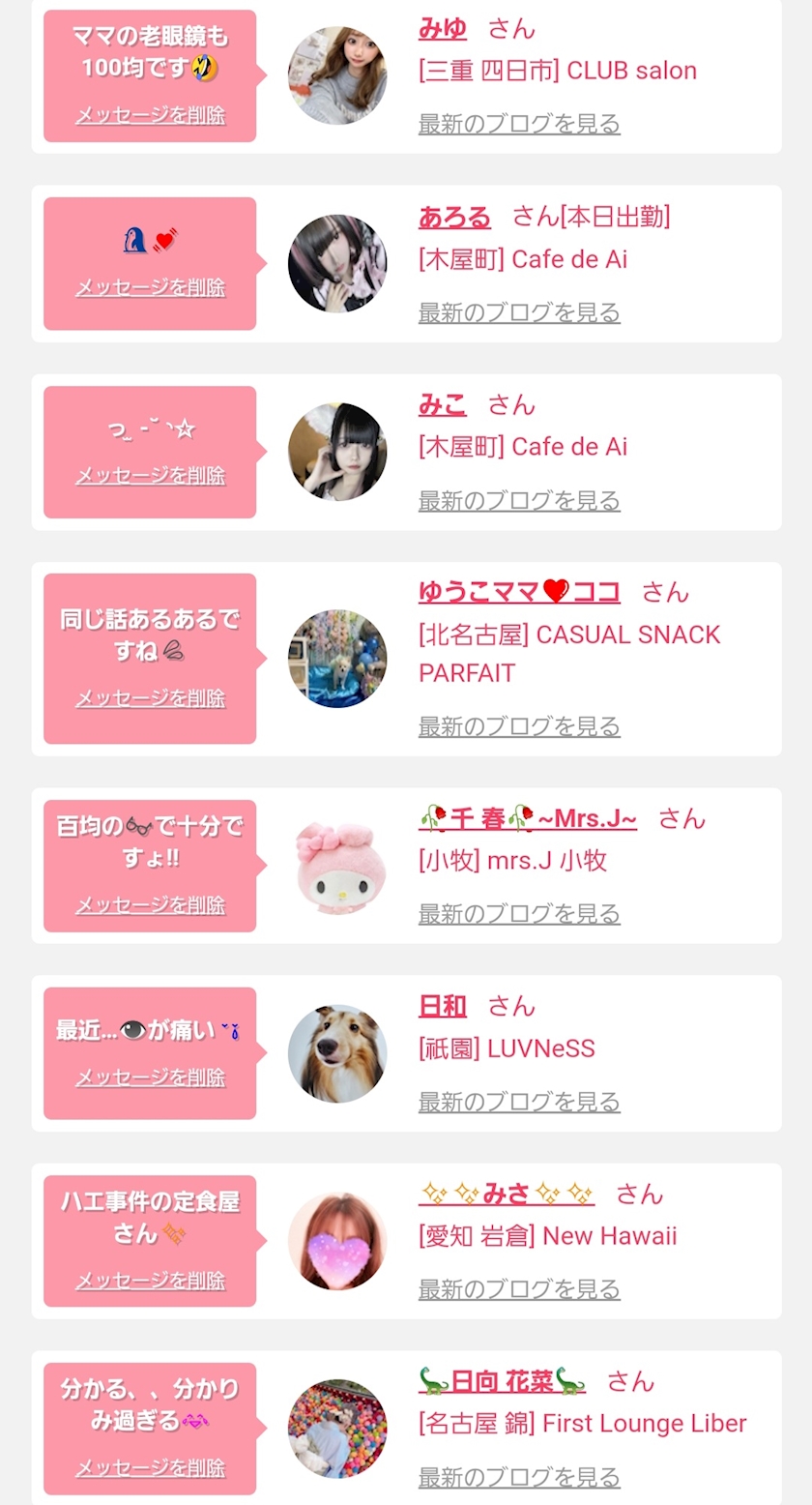This screenshot has width=812, height=1505.
Task: View みゆ's latest blog
Action: [x=519, y=124]
